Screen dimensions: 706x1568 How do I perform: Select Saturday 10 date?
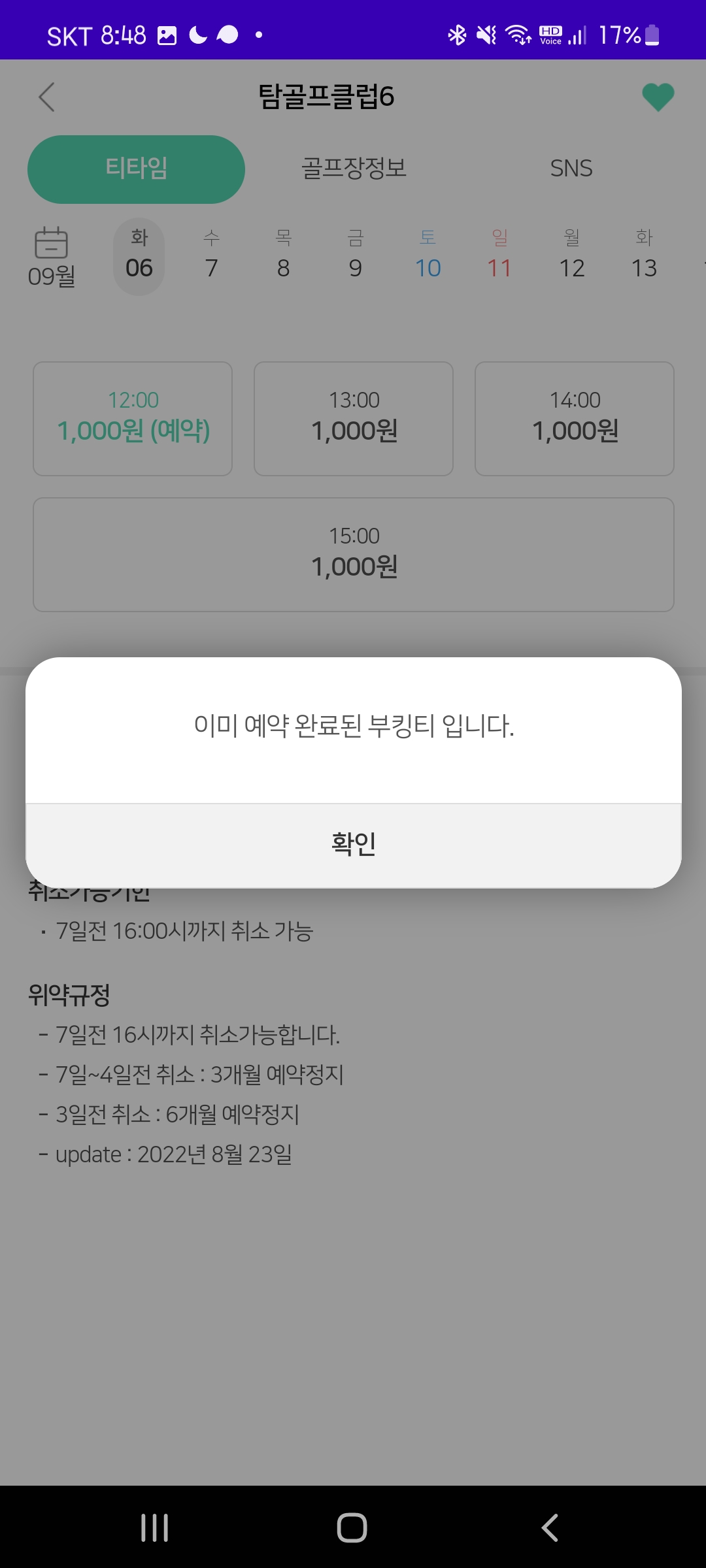(x=428, y=256)
